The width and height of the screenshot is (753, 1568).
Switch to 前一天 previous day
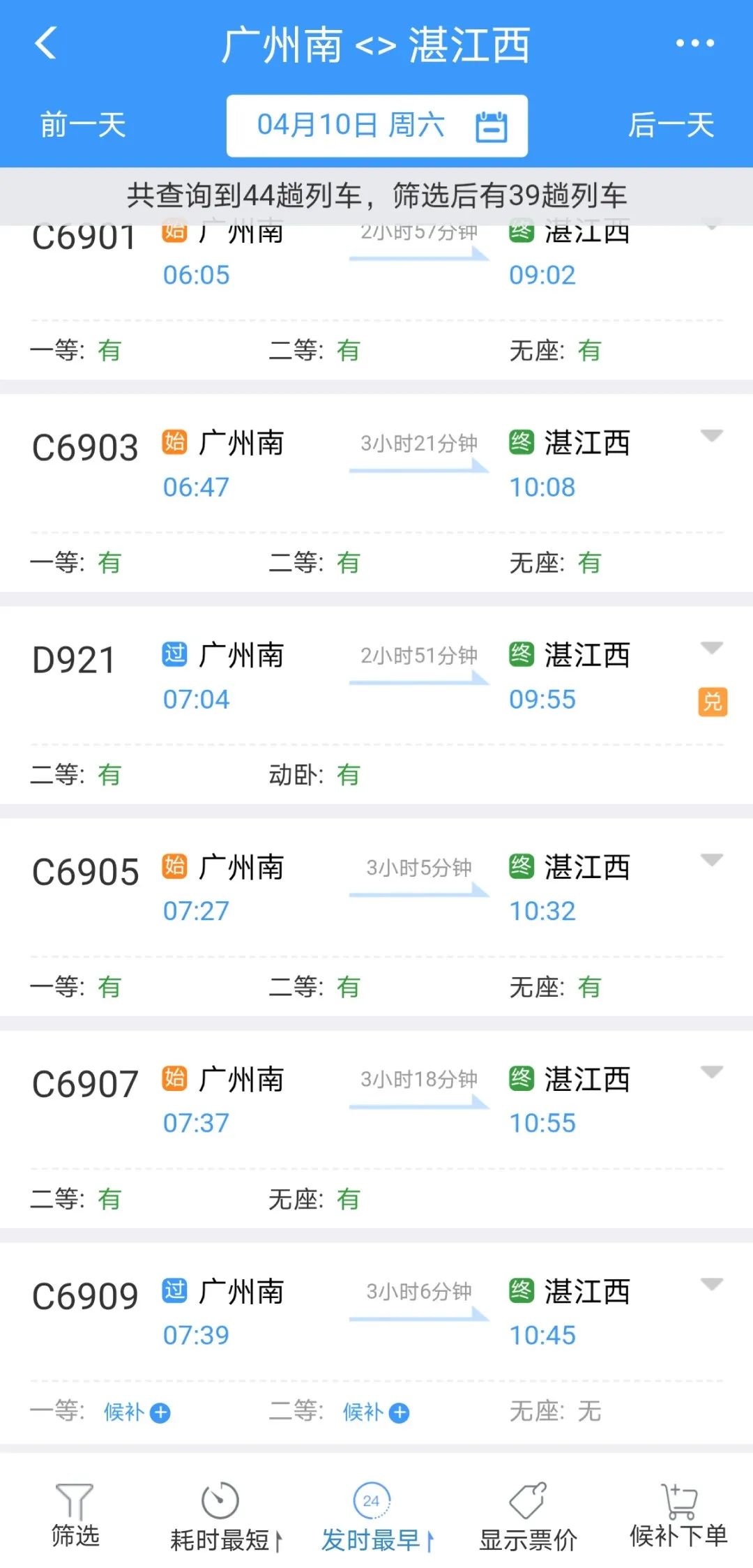click(x=82, y=126)
